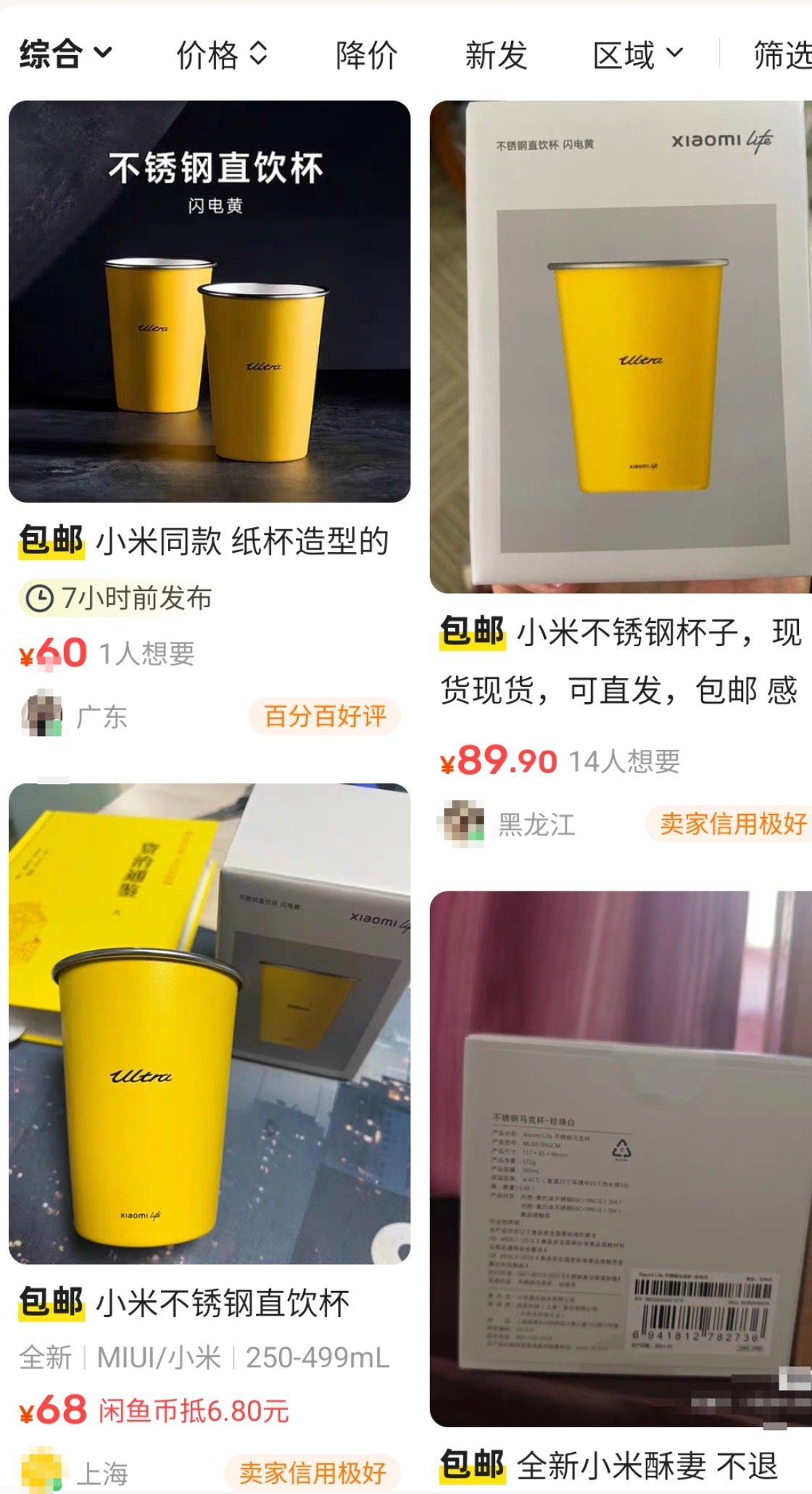Switch to the 降价 filter
The width and height of the screenshot is (812, 1494).
click(x=366, y=55)
